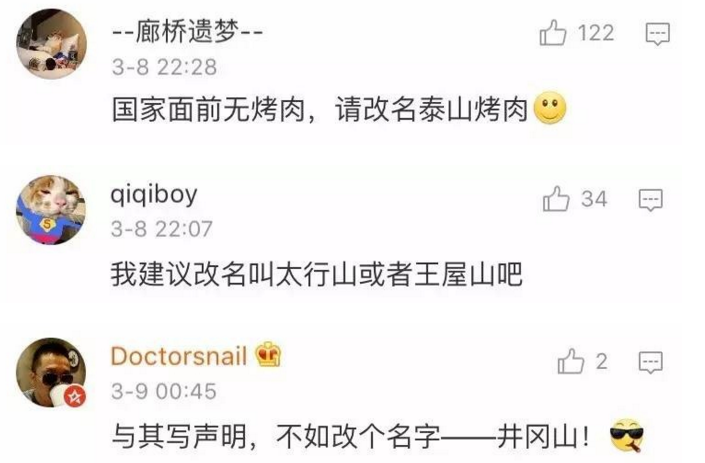Open --廊桥遗梦--'s profile avatar
705x463 pixels.
tap(52, 45)
